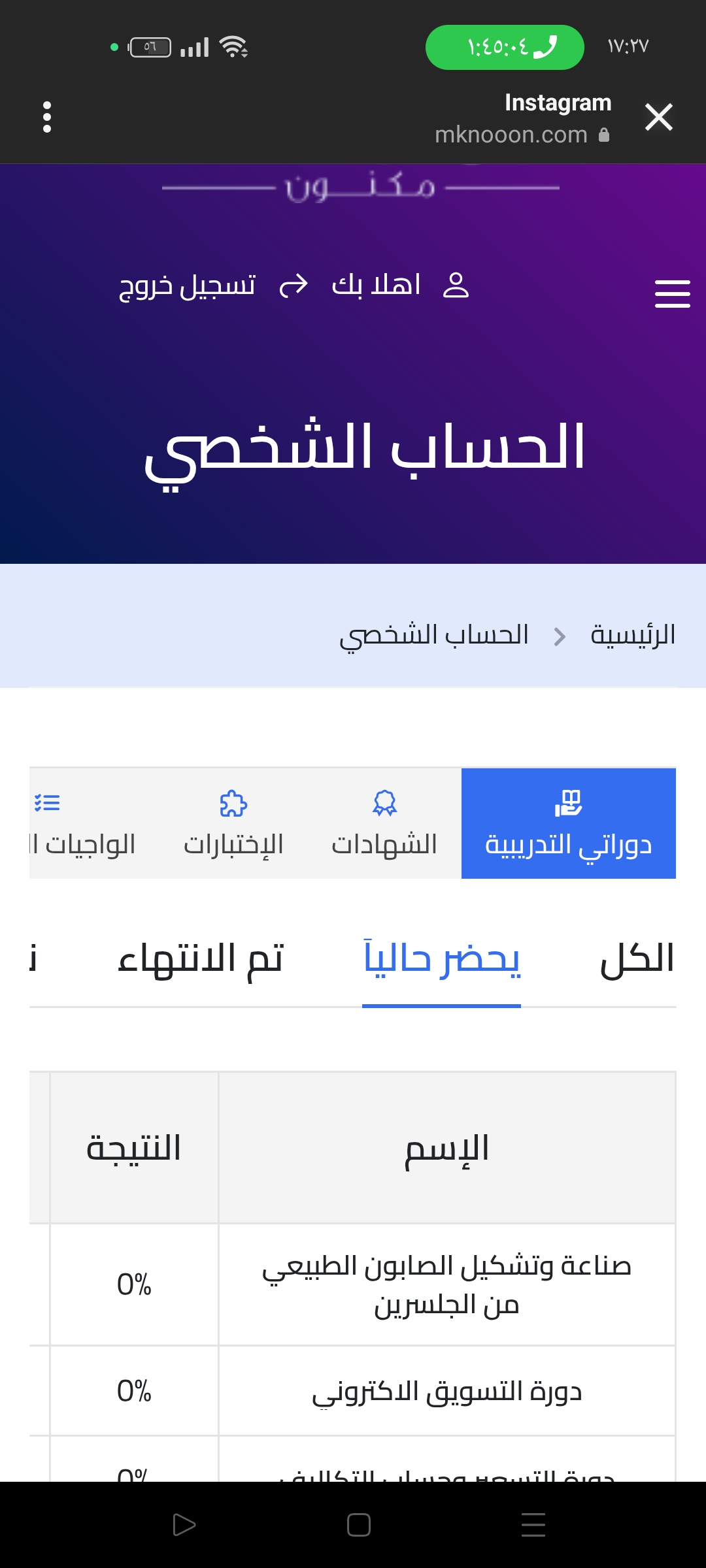Select the تم الانتهاء filter tab
This screenshot has width=706, height=1568.
click(x=200, y=959)
